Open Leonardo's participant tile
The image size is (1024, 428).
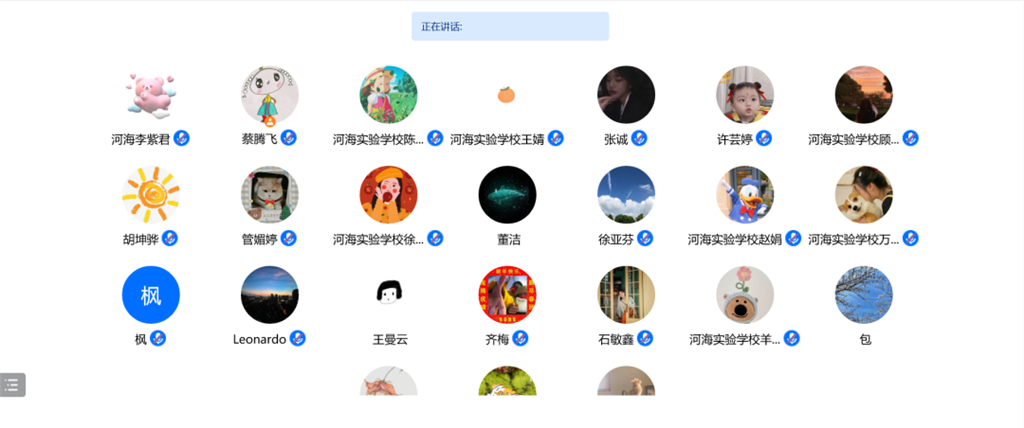[x=269, y=295]
